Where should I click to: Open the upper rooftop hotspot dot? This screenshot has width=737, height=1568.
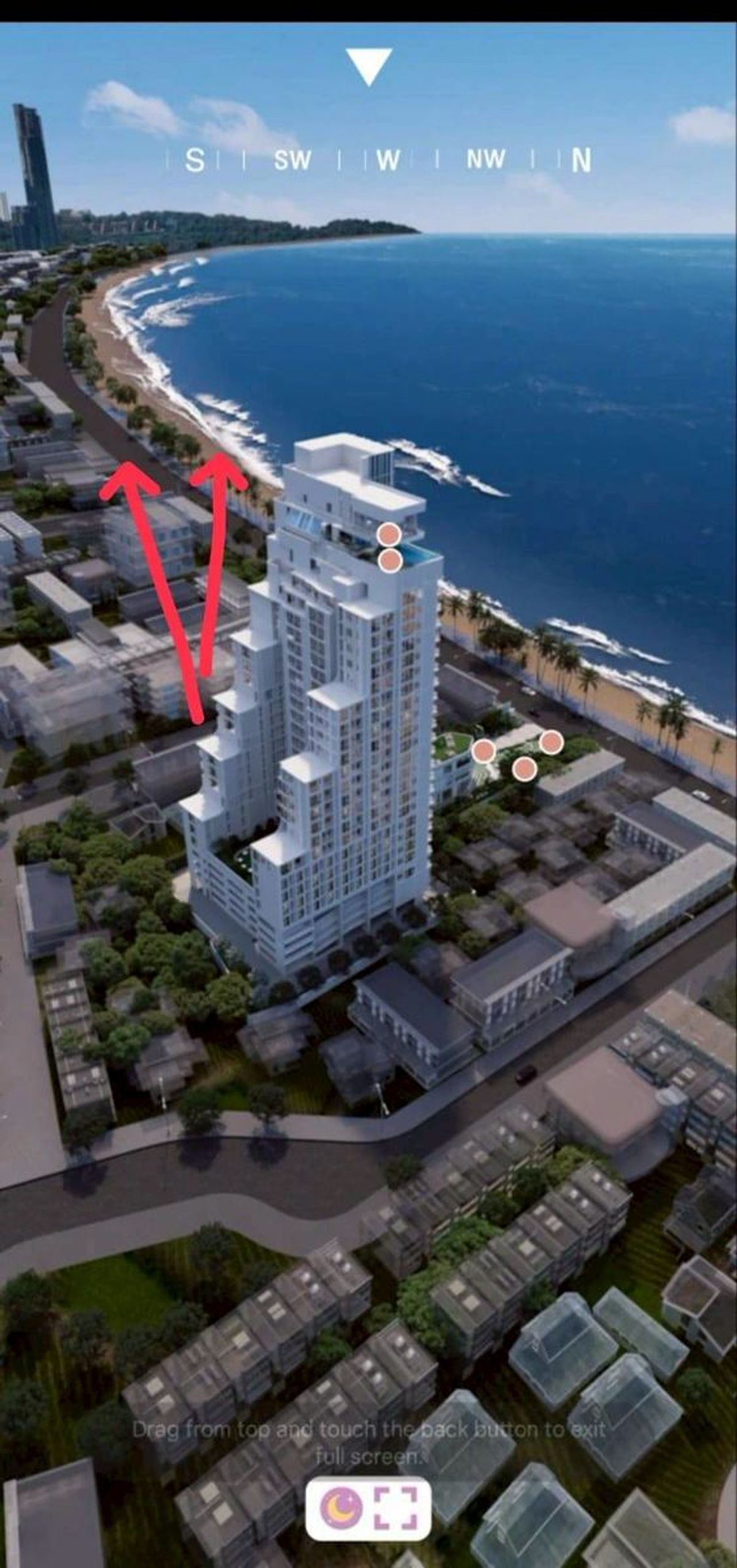tap(389, 534)
